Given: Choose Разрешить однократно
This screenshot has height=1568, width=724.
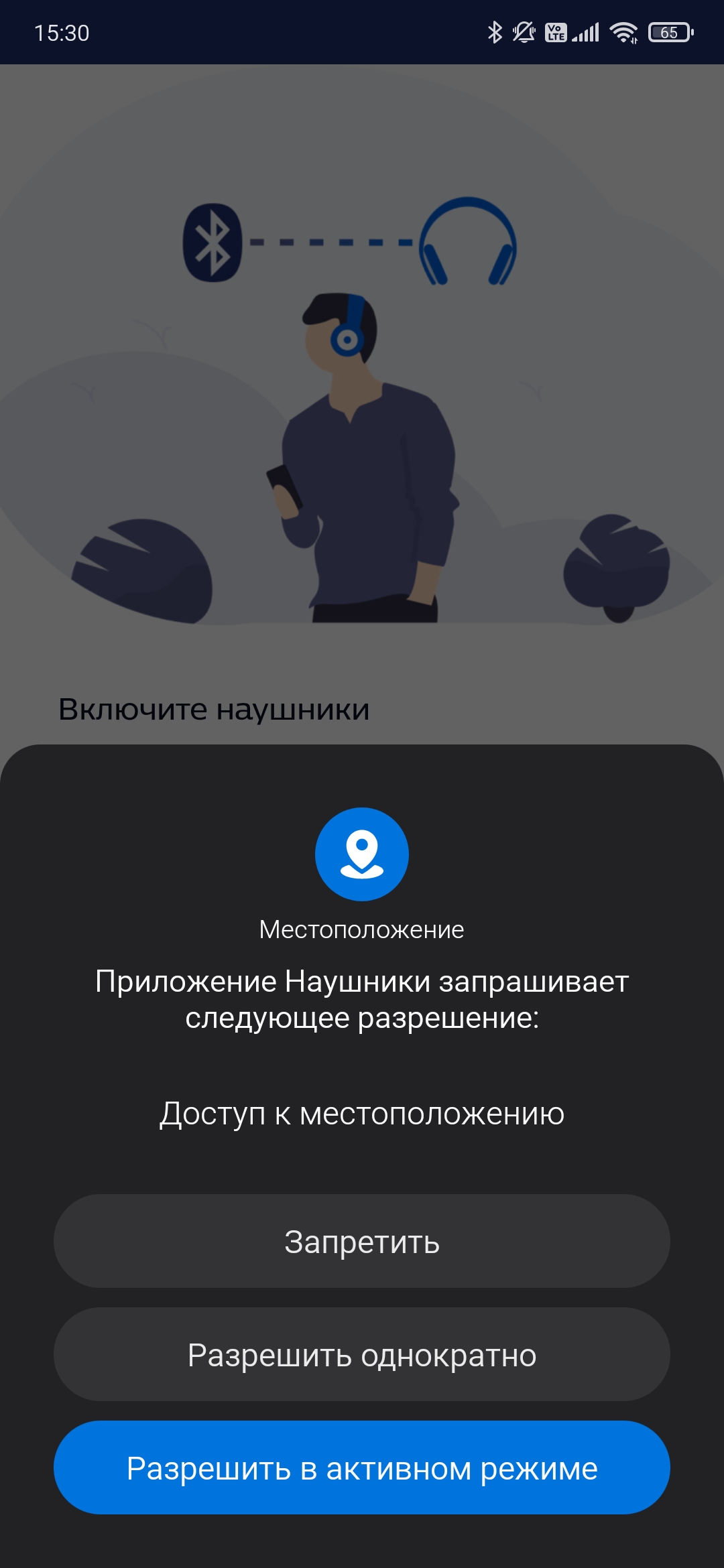Looking at the screenshot, I should 362,1354.
